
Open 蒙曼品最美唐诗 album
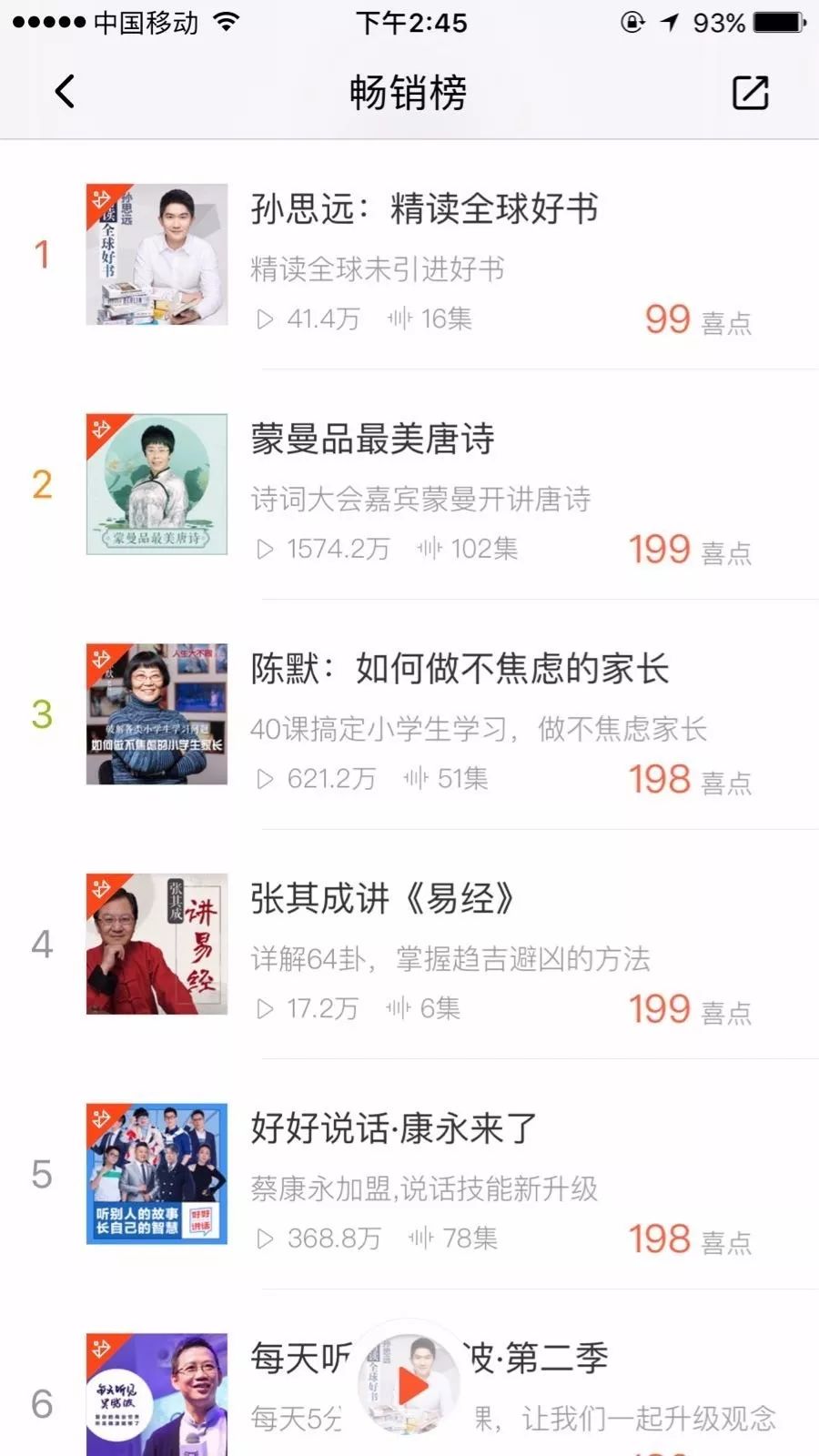point(373,440)
